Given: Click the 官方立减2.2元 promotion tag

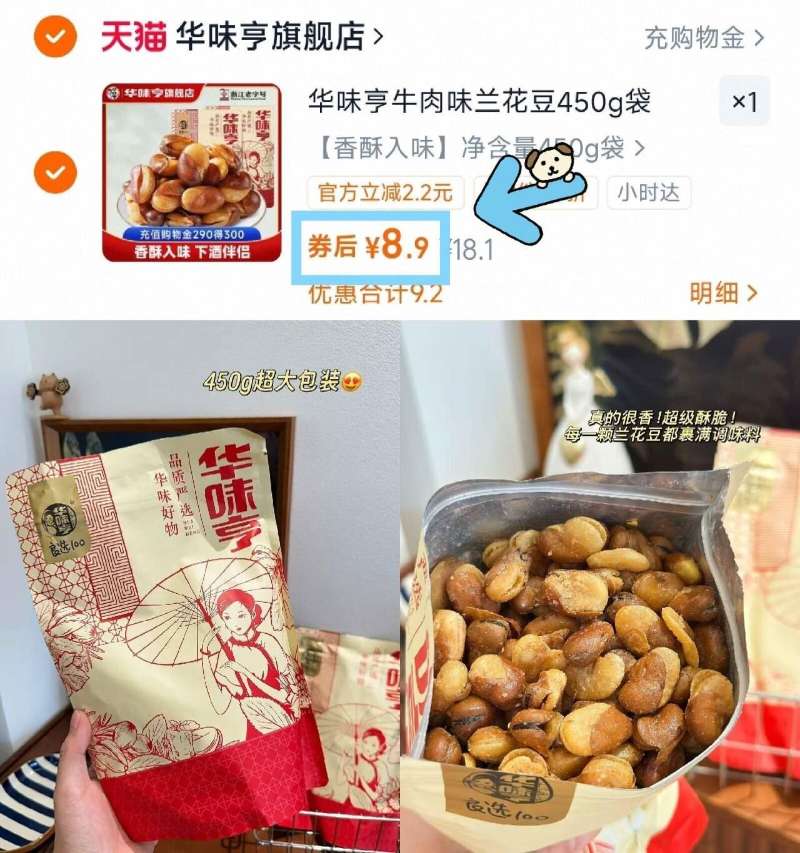Looking at the screenshot, I should [x=384, y=195].
